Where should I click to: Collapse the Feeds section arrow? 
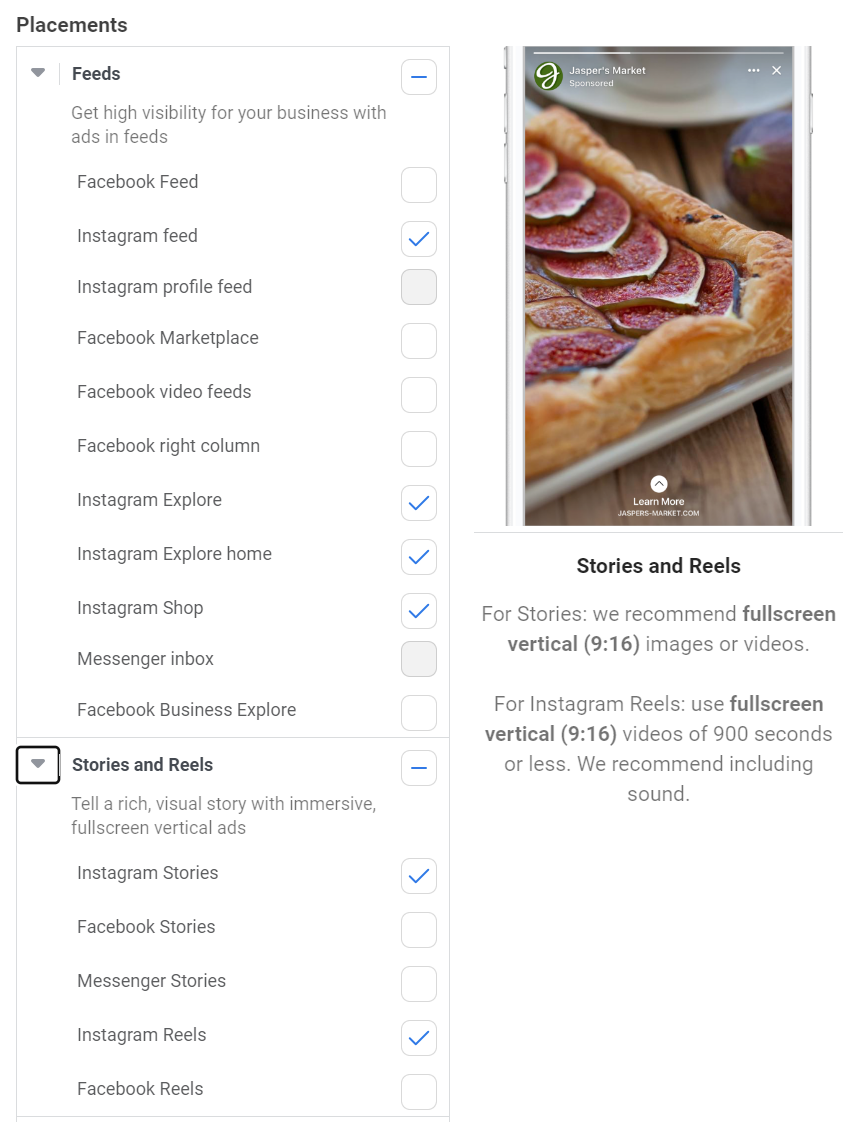point(38,73)
